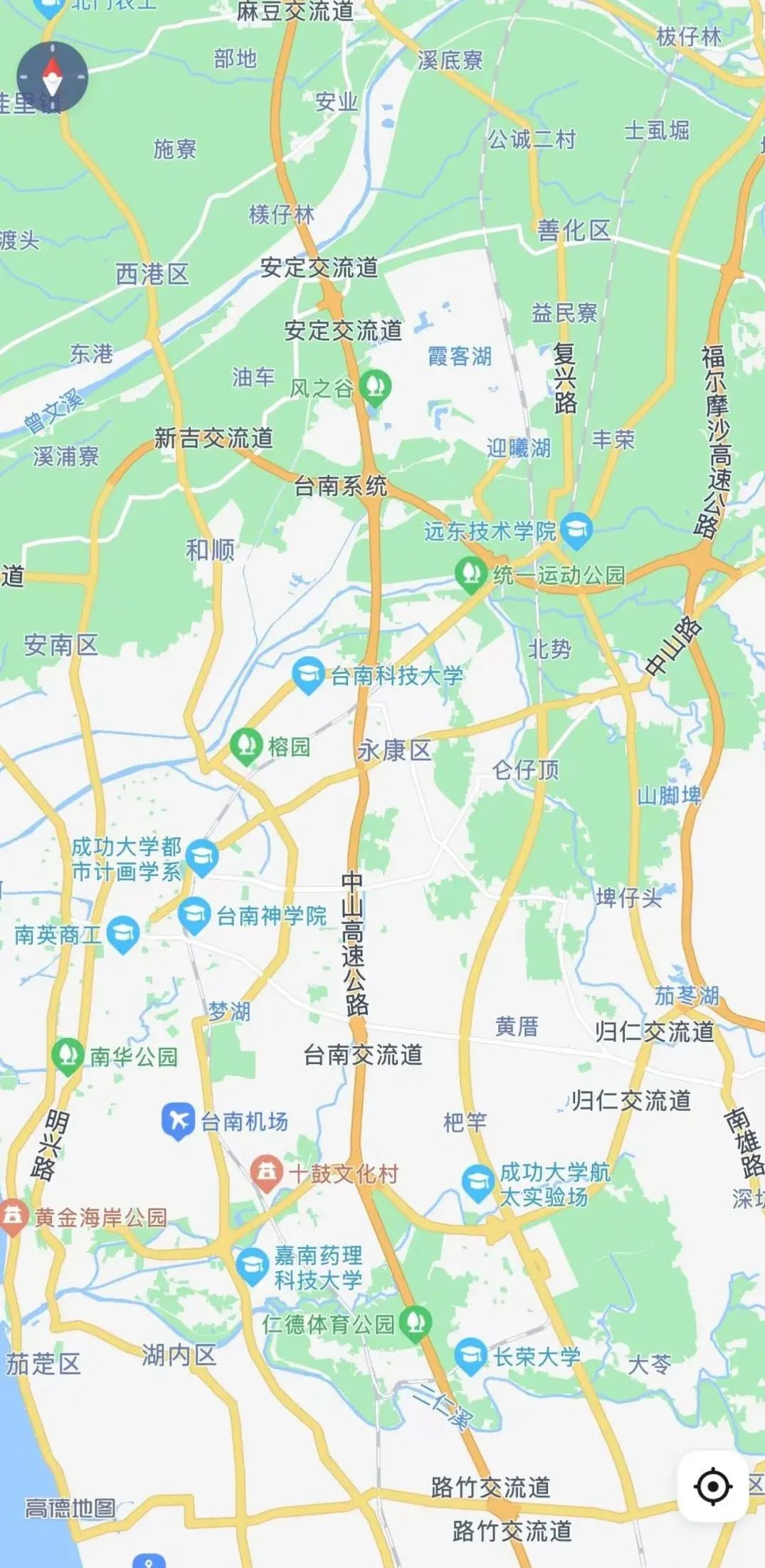
Task: Center the map on my current location
Action: point(712,1486)
